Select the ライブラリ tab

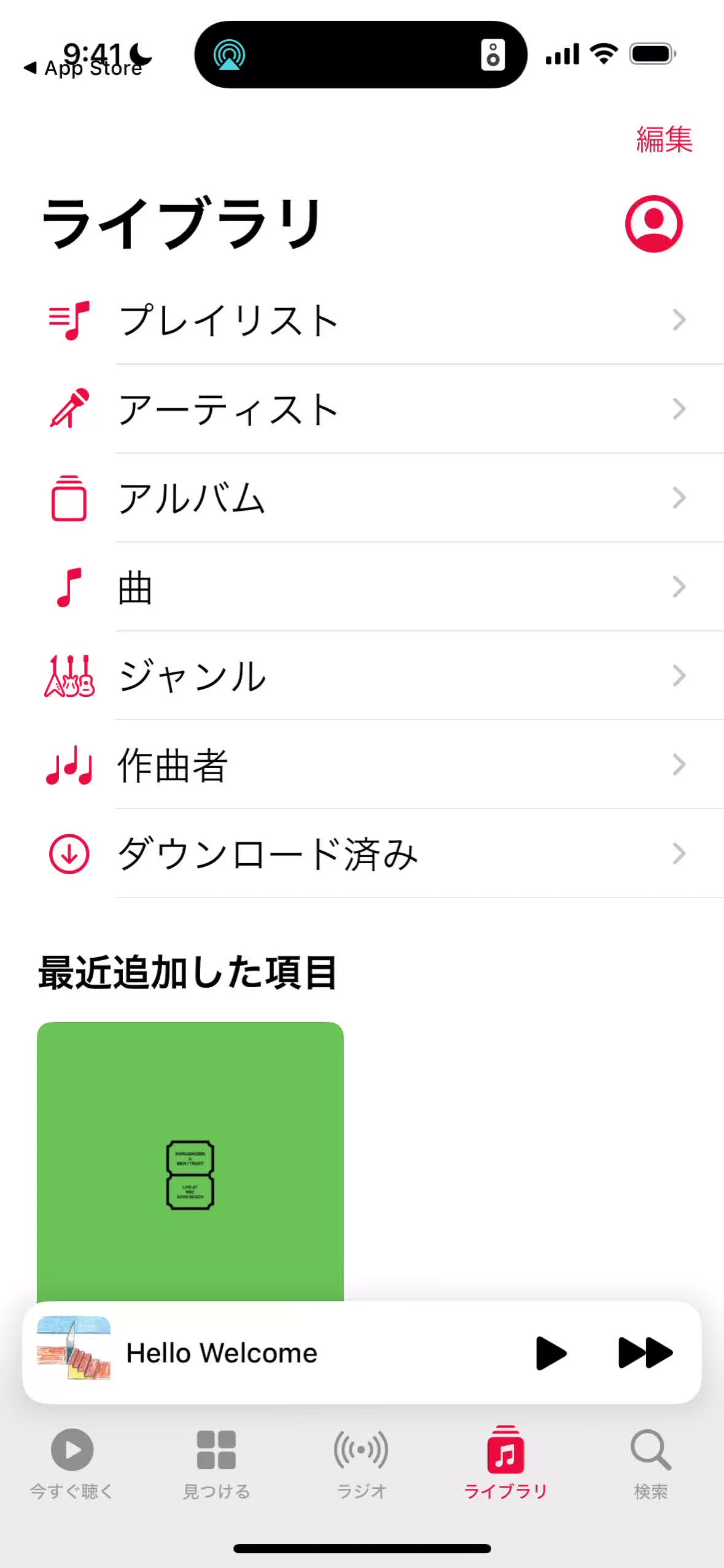505,1462
